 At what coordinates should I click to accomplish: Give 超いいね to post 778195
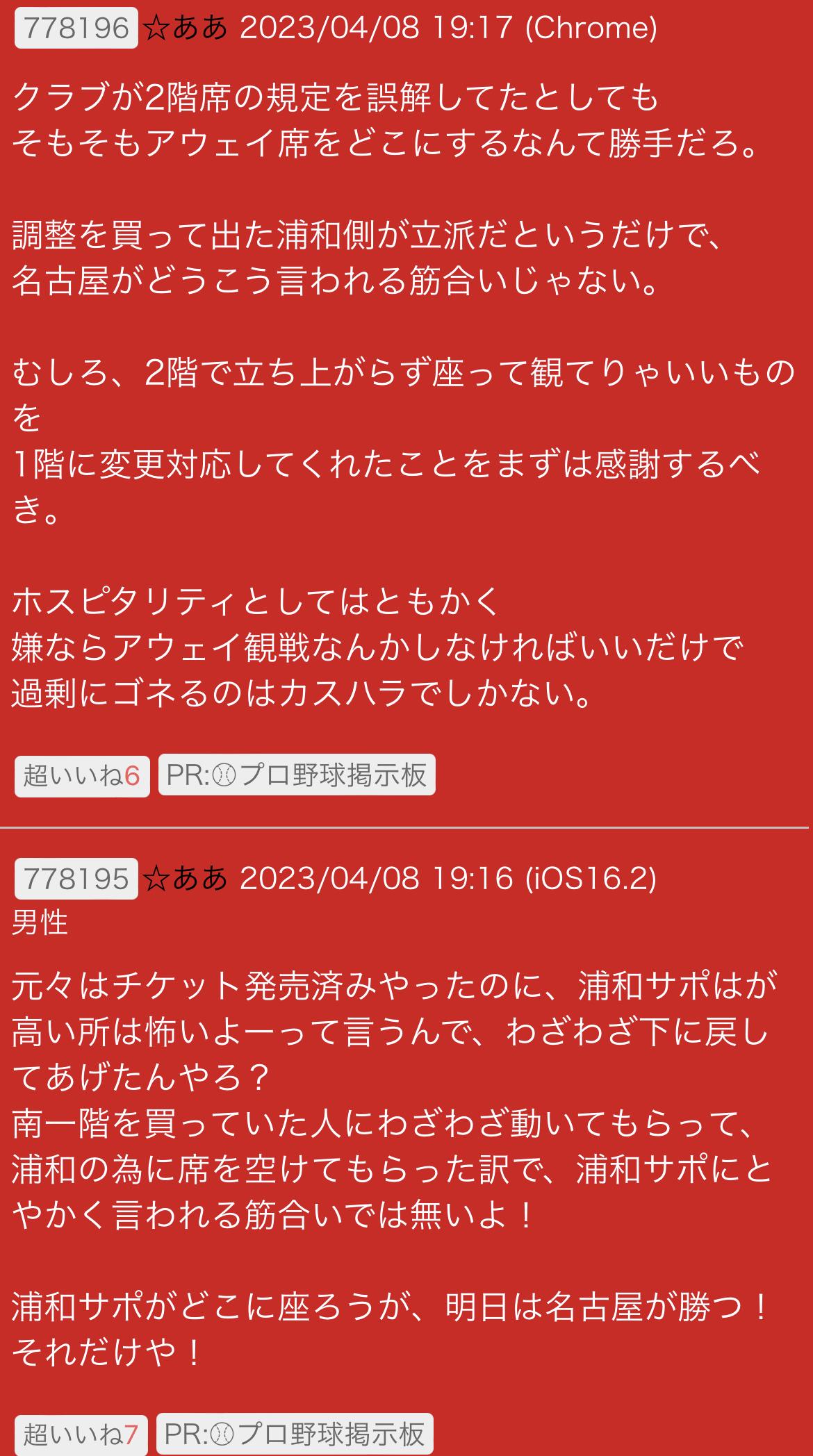[81, 1434]
